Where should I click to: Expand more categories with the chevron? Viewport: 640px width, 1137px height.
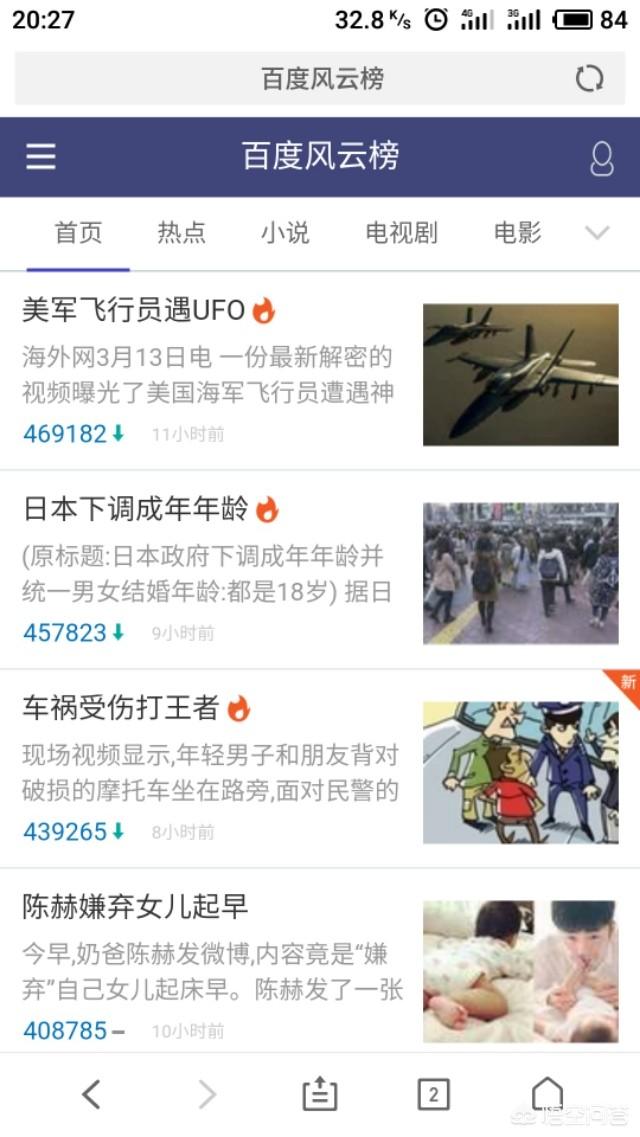point(597,233)
